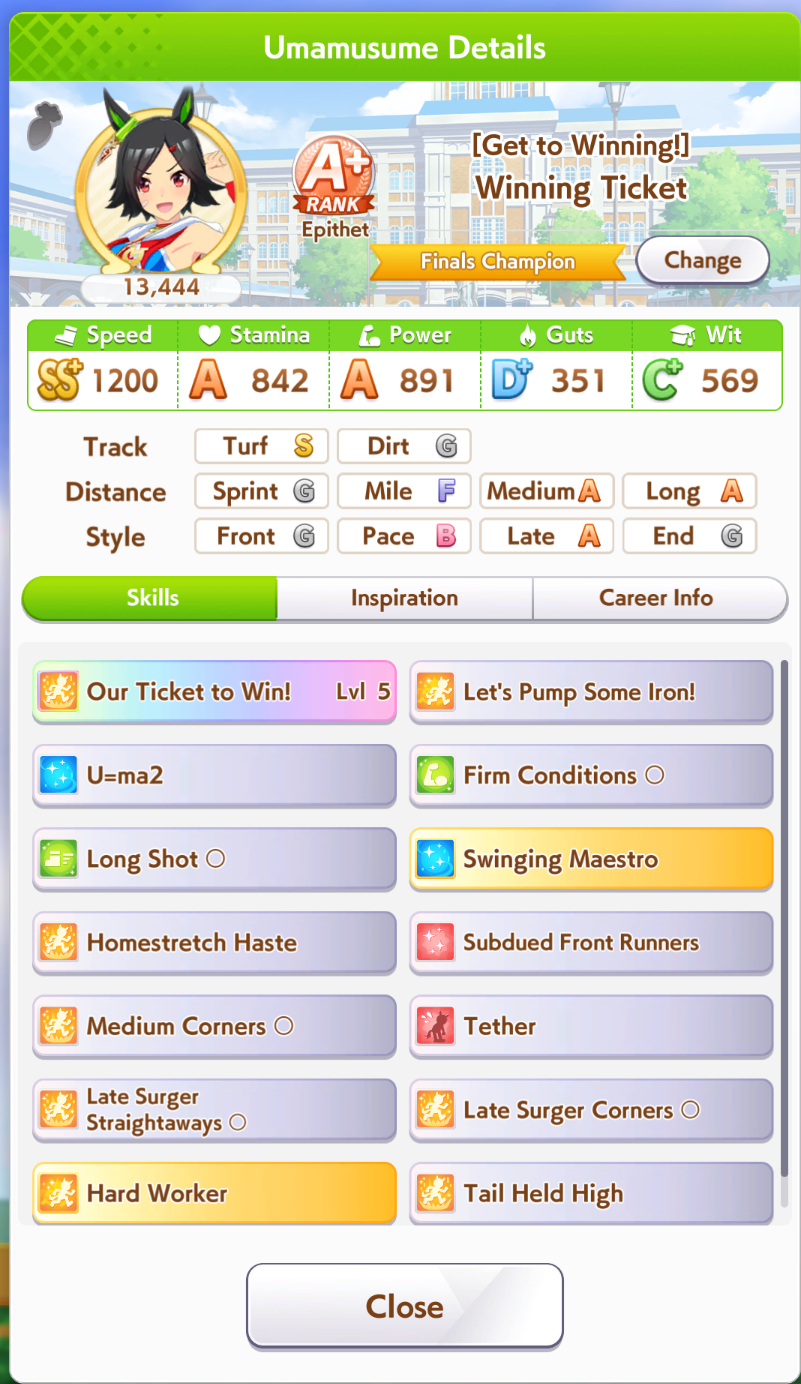This screenshot has height=1384, width=801.
Task: View the Long Shot skill info
Action: tap(214, 859)
